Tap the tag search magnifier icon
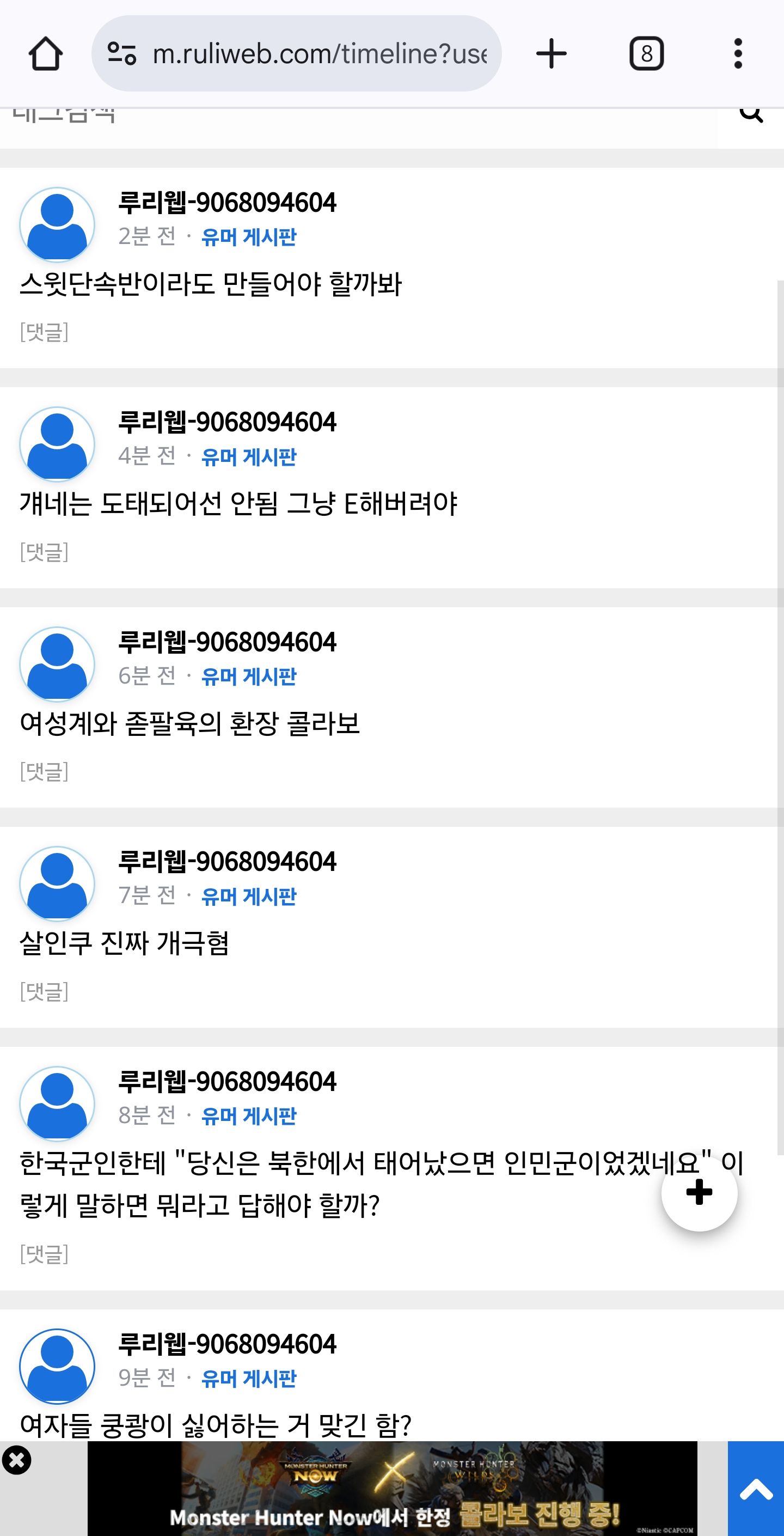Image resolution: width=784 pixels, height=1536 pixels. pos(751,113)
